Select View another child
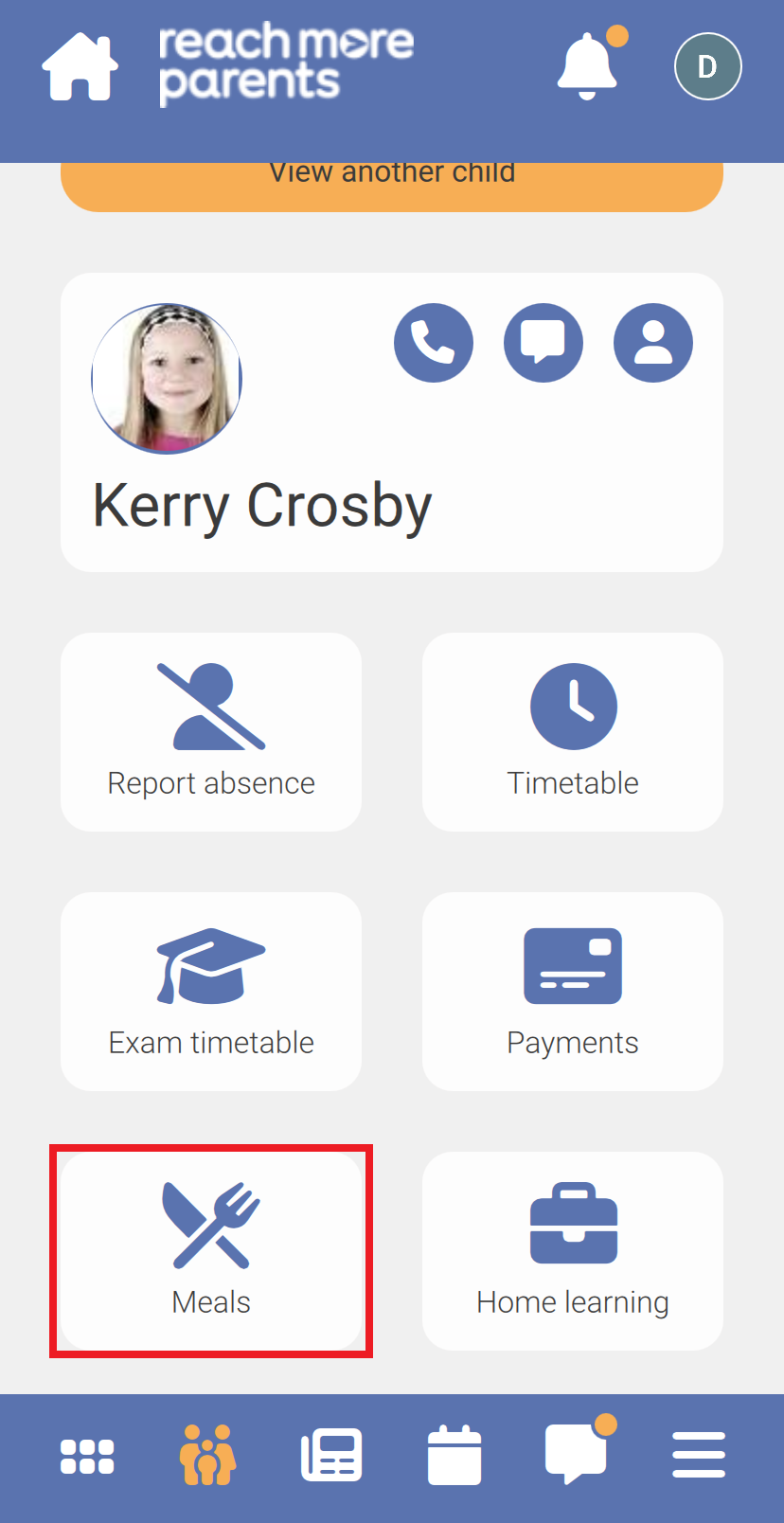 click(392, 182)
